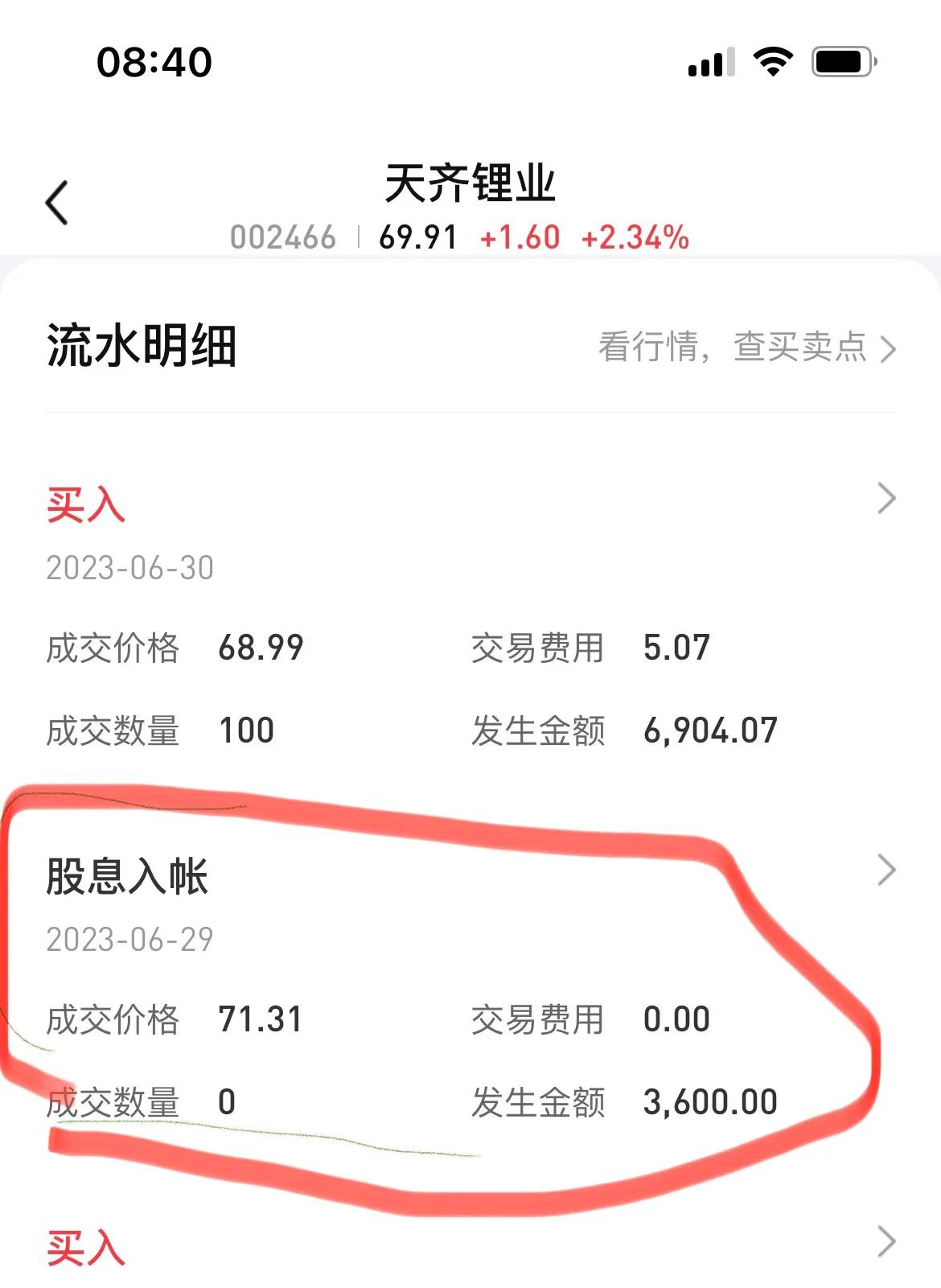Tap the bottom 买入 entry

click(84, 1245)
